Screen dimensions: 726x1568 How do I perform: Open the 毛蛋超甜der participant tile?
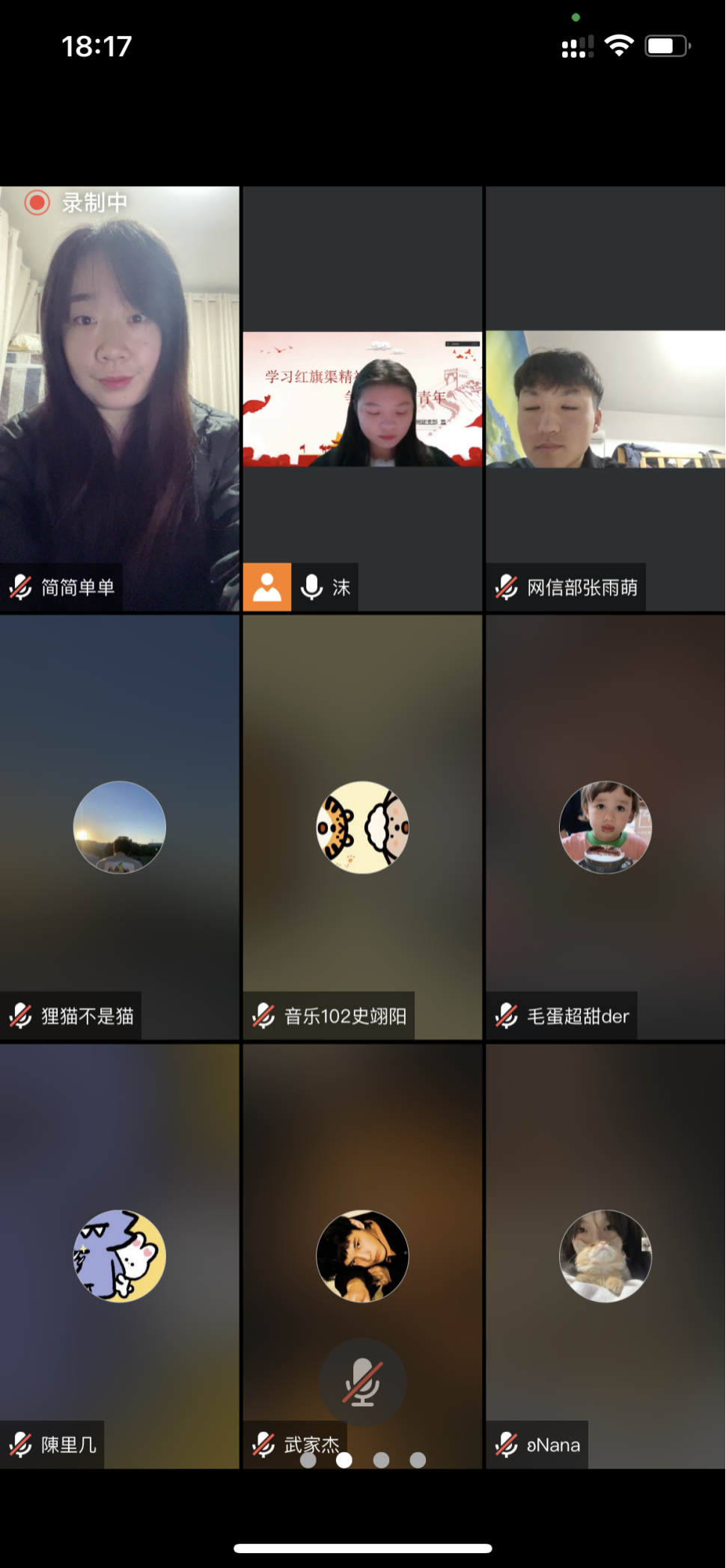pos(605,827)
